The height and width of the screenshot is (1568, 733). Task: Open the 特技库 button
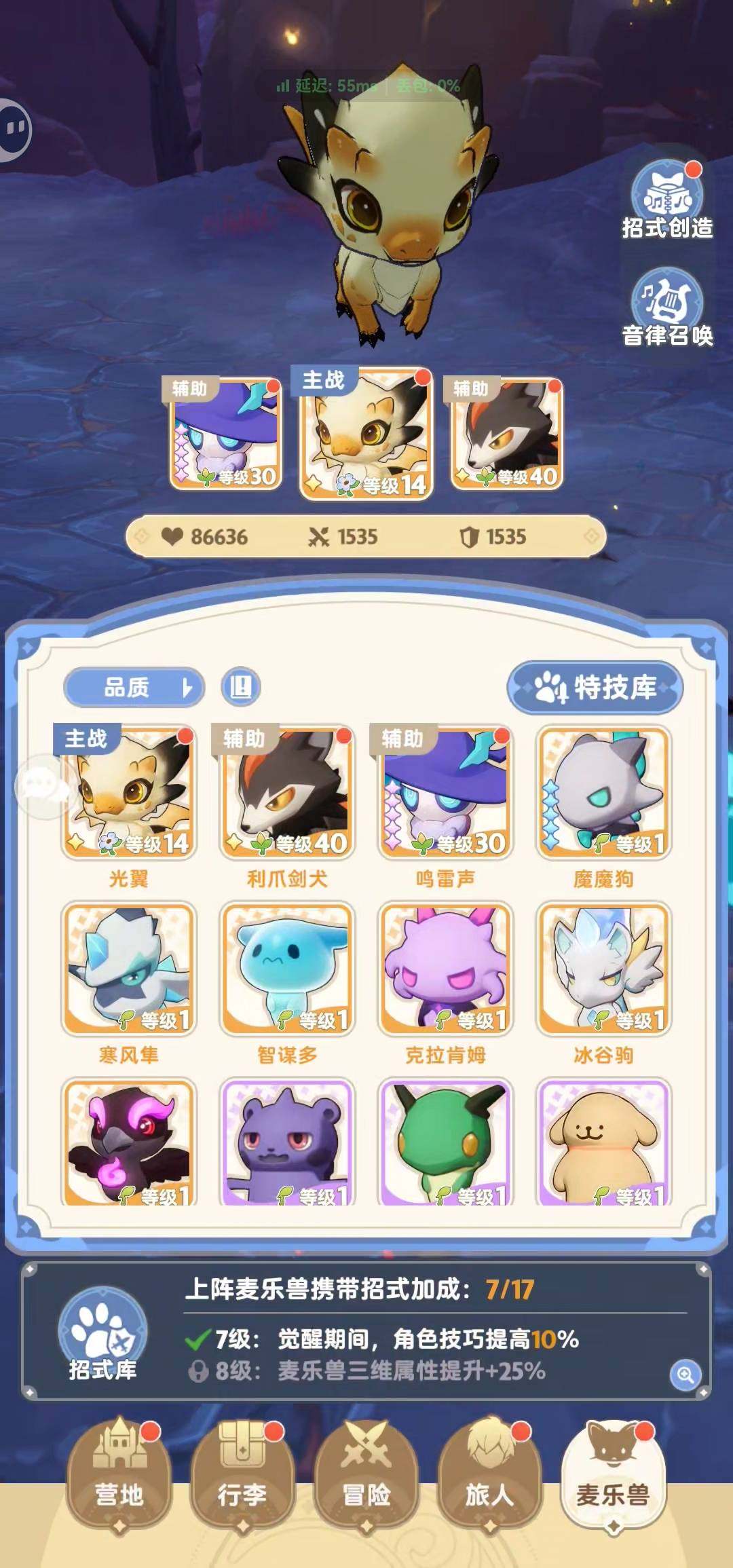[x=595, y=688]
